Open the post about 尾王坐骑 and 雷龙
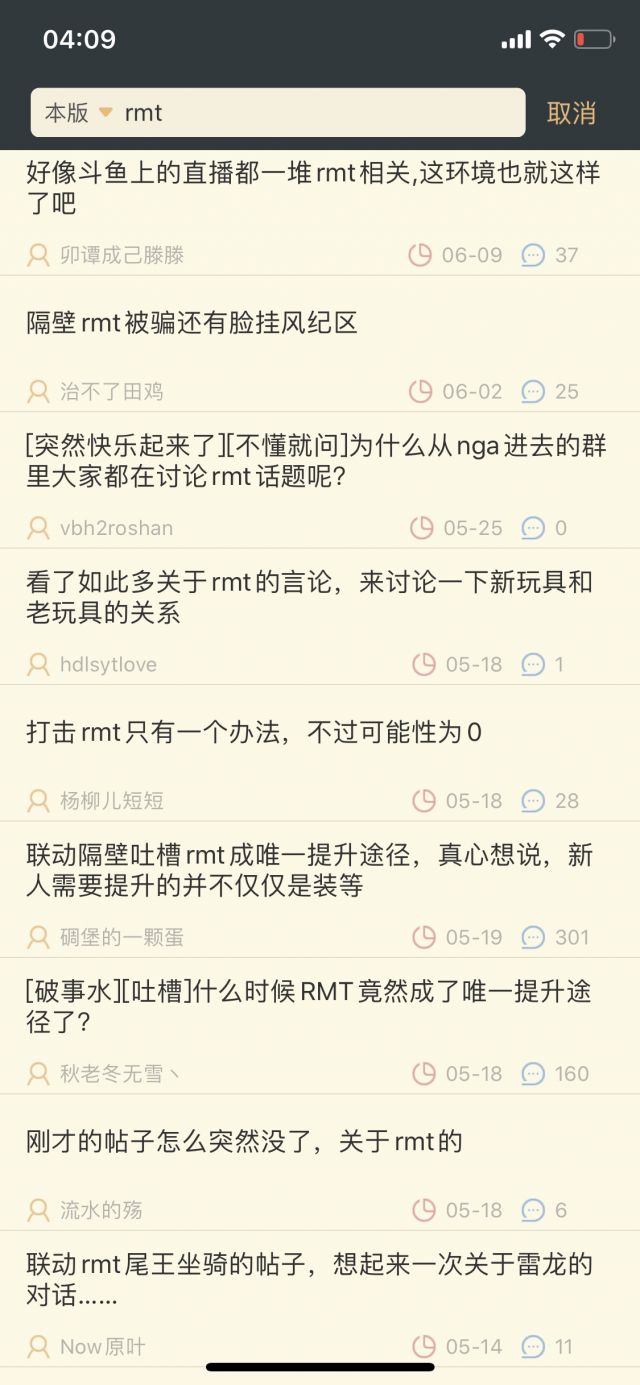 point(309,1279)
